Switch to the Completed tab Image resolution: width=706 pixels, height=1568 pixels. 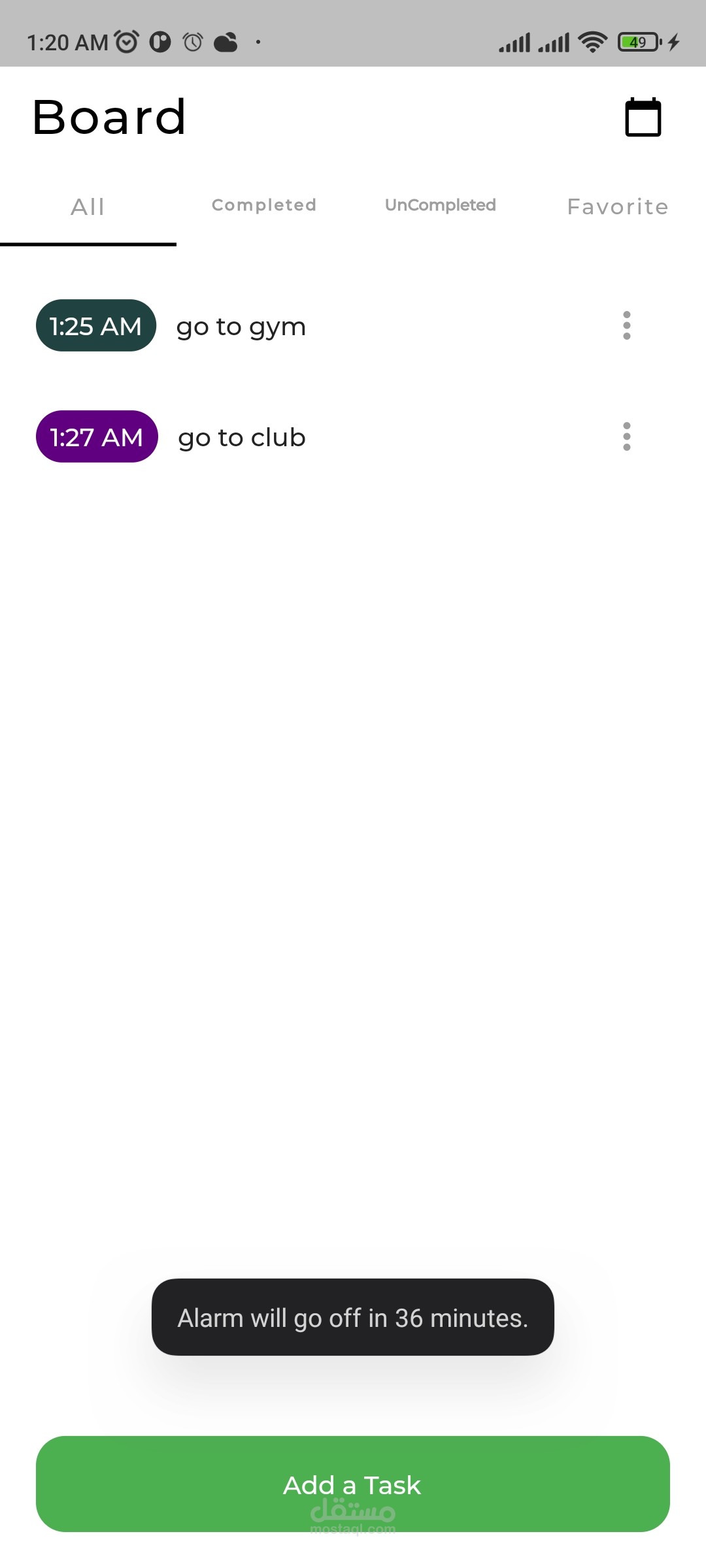click(x=264, y=205)
